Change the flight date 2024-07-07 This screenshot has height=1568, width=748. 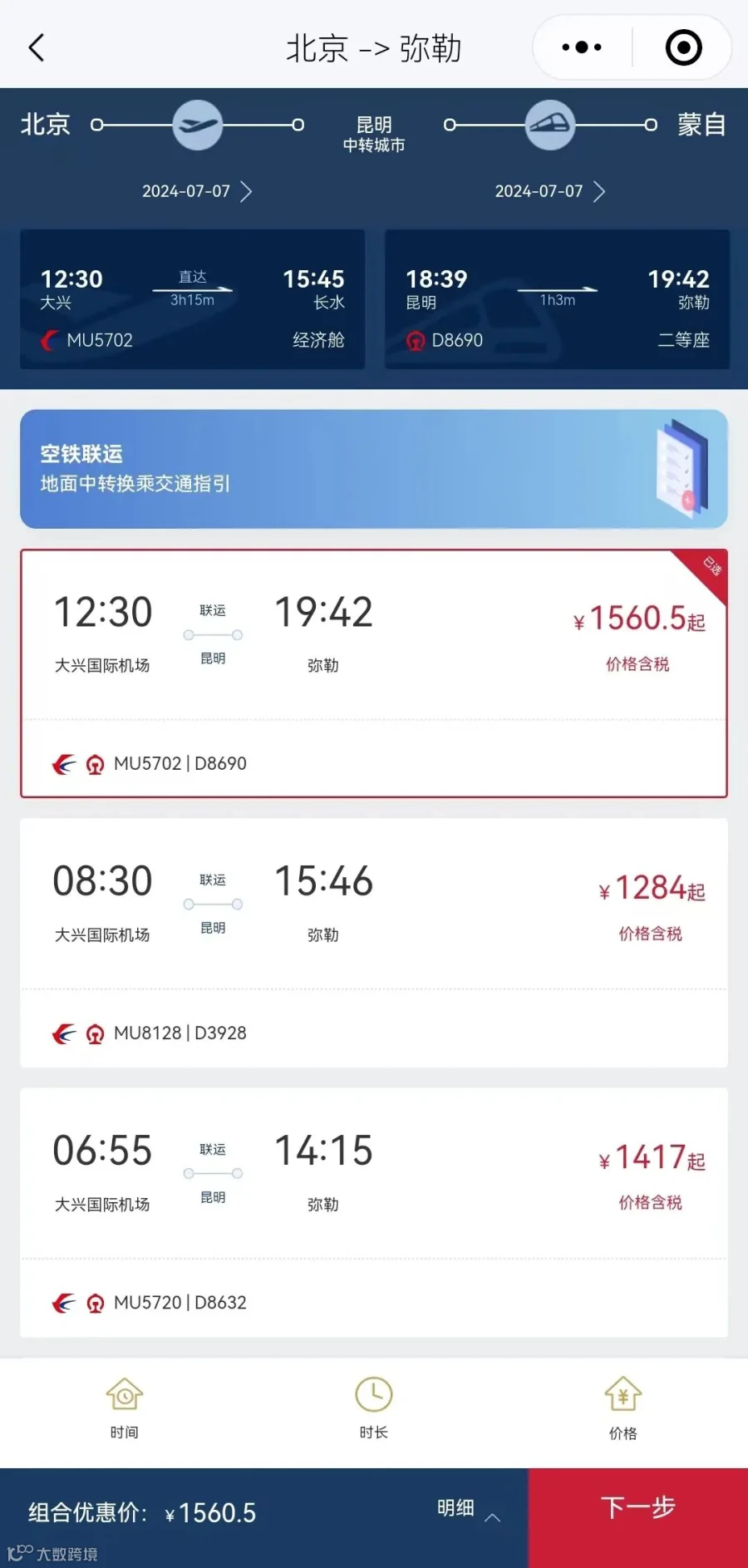click(x=197, y=191)
